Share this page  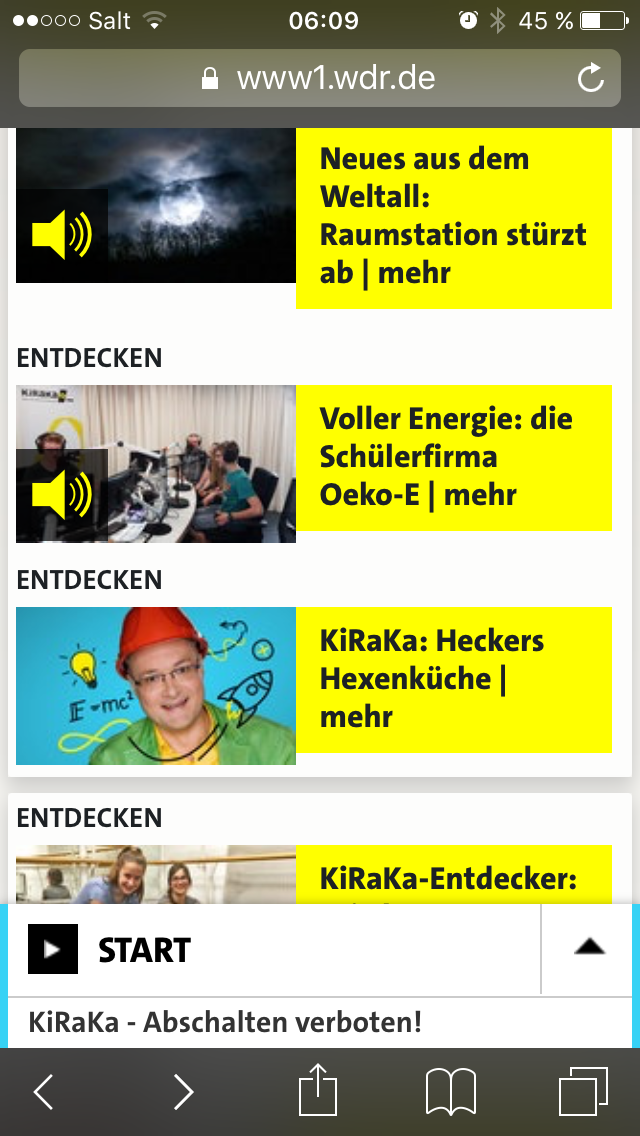point(317,1090)
